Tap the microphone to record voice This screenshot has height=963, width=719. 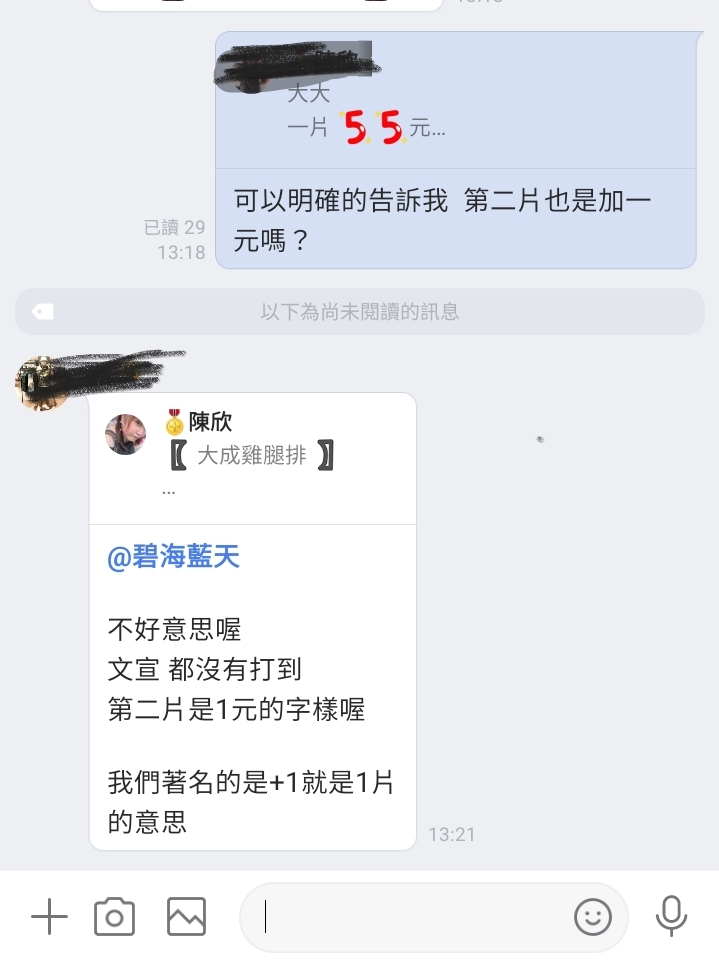point(670,916)
